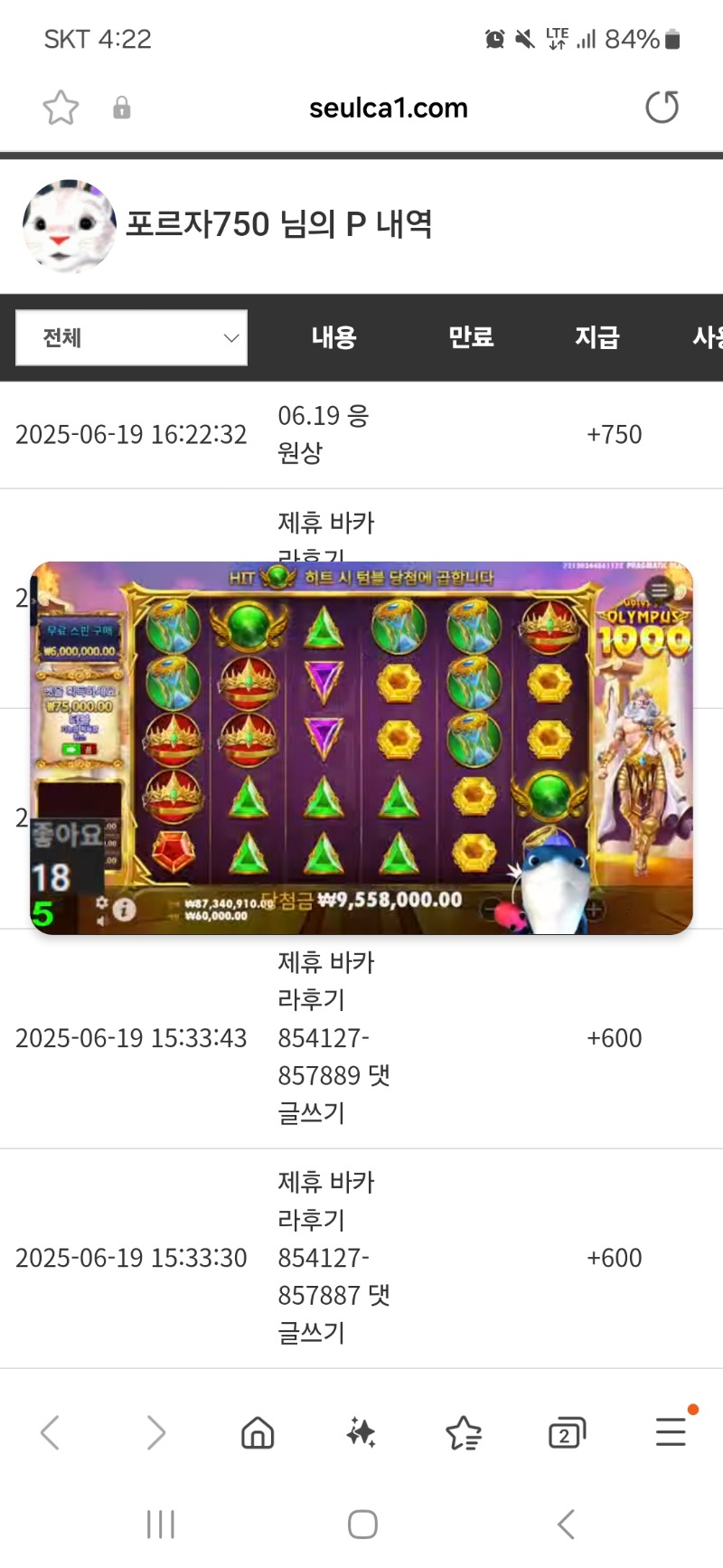Open the tab switcher showing 2 tabs
This screenshot has height=1568, width=723.
pyautogui.click(x=567, y=1432)
